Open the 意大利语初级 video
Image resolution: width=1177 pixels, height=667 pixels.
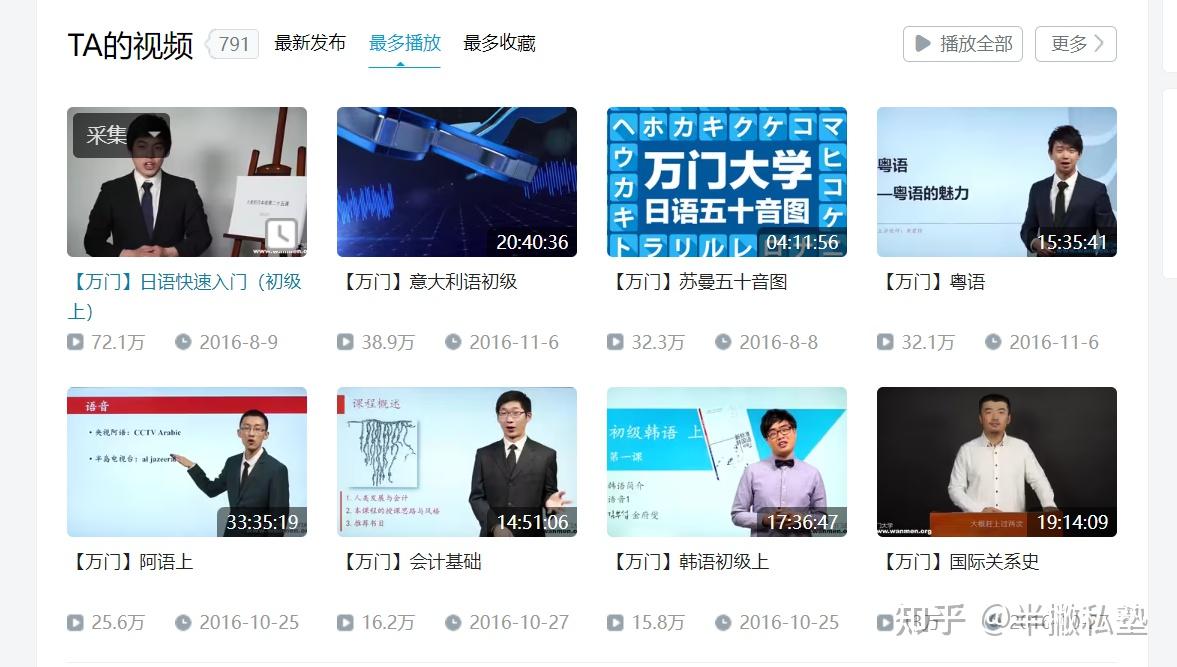click(x=457, y=182)
